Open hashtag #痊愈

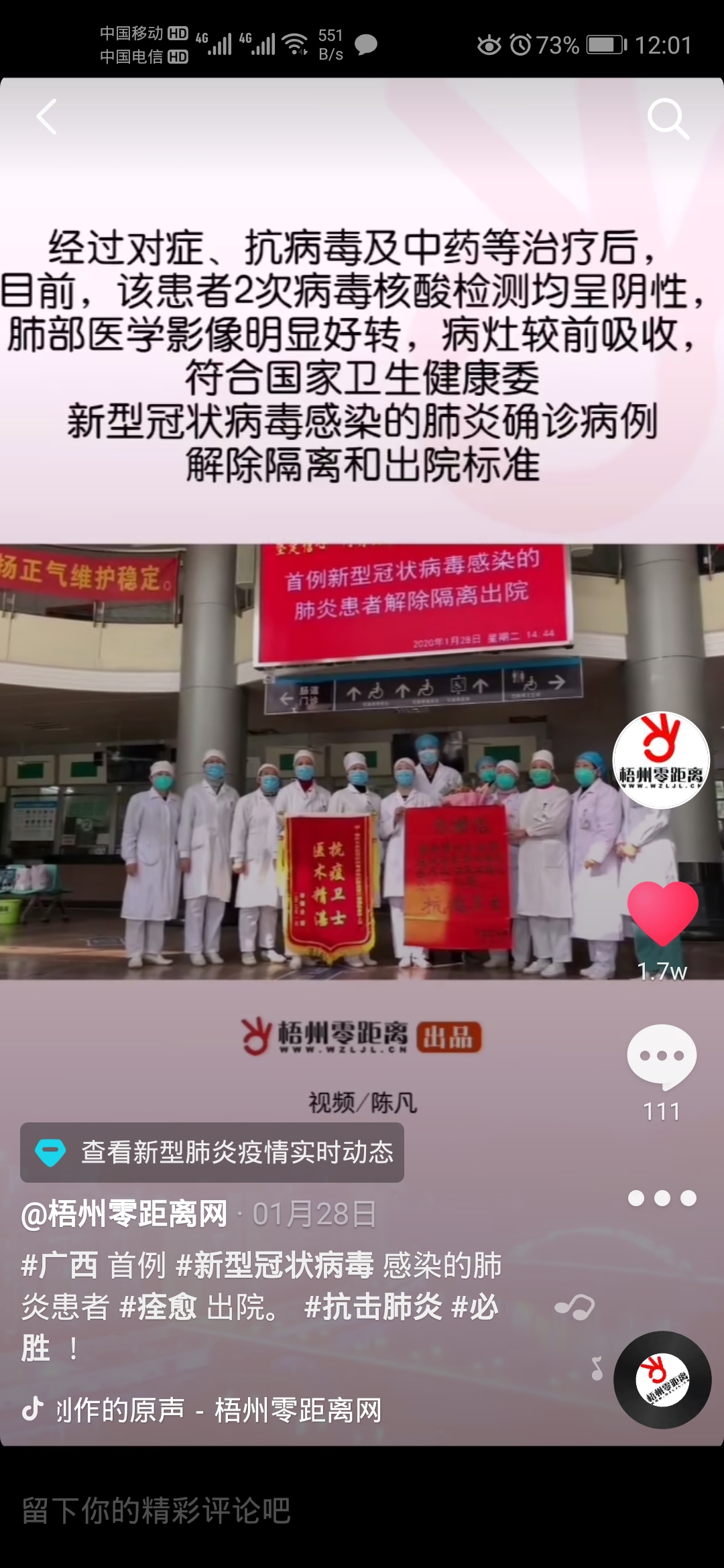click(x=158, y=1307)
